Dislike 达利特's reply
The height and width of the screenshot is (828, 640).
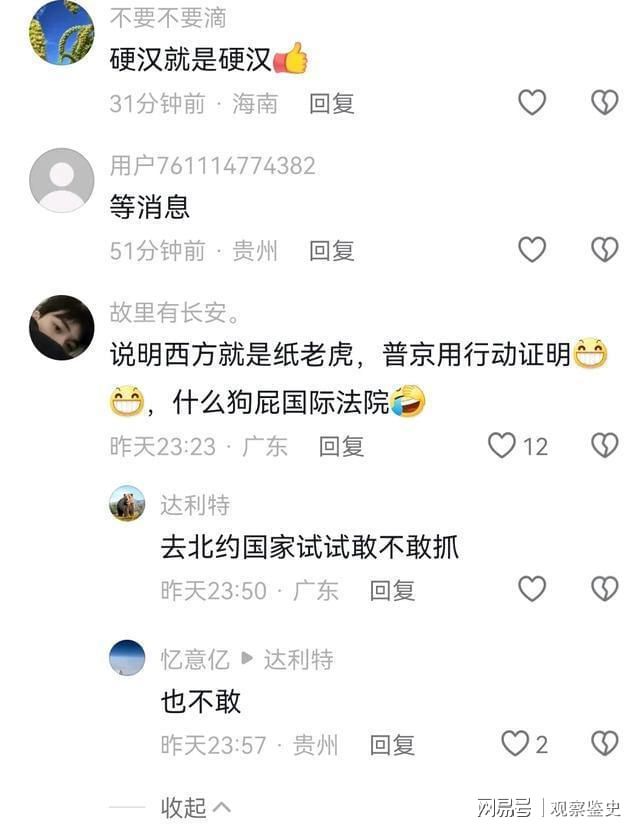pyautogui.click(x=604, y=590)
